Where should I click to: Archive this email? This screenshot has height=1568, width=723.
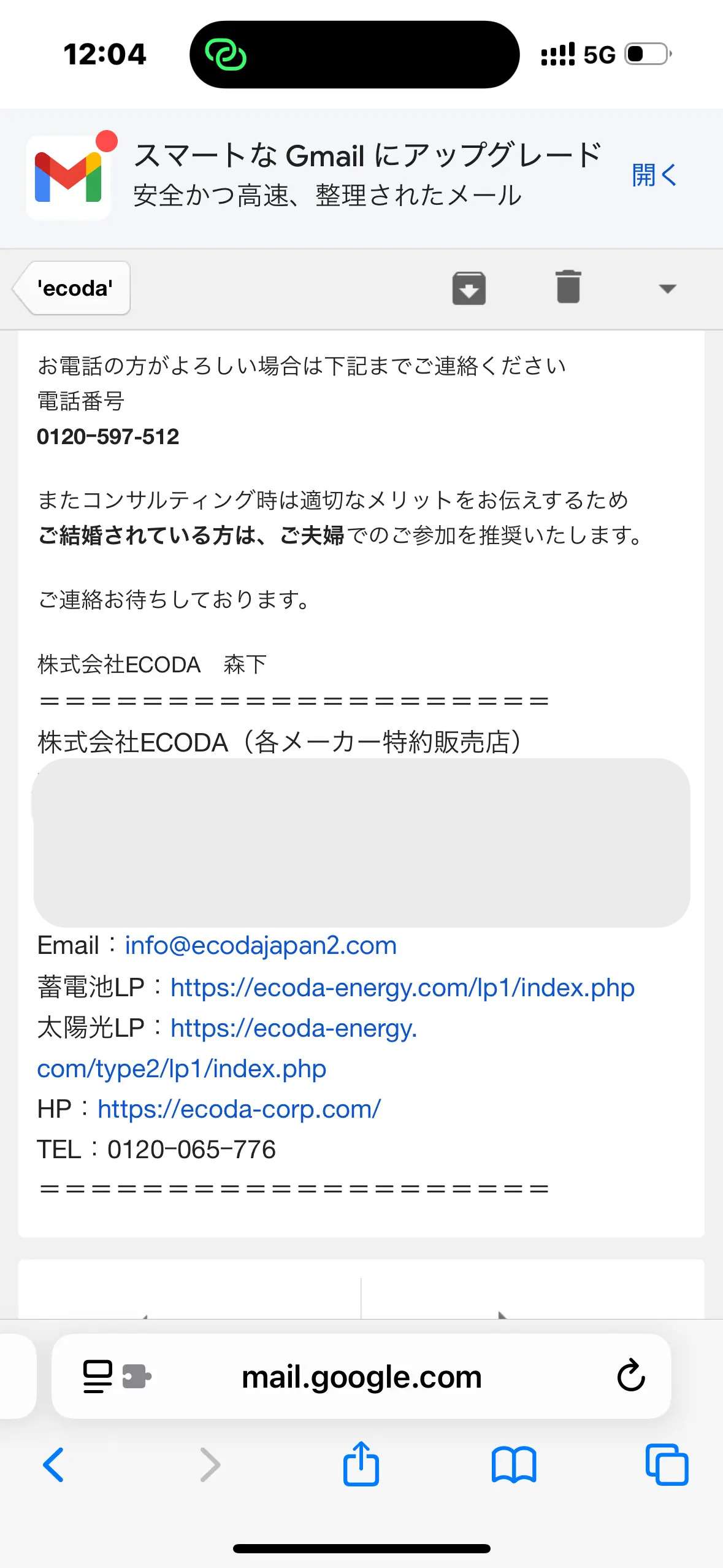[x=469, y=288]
